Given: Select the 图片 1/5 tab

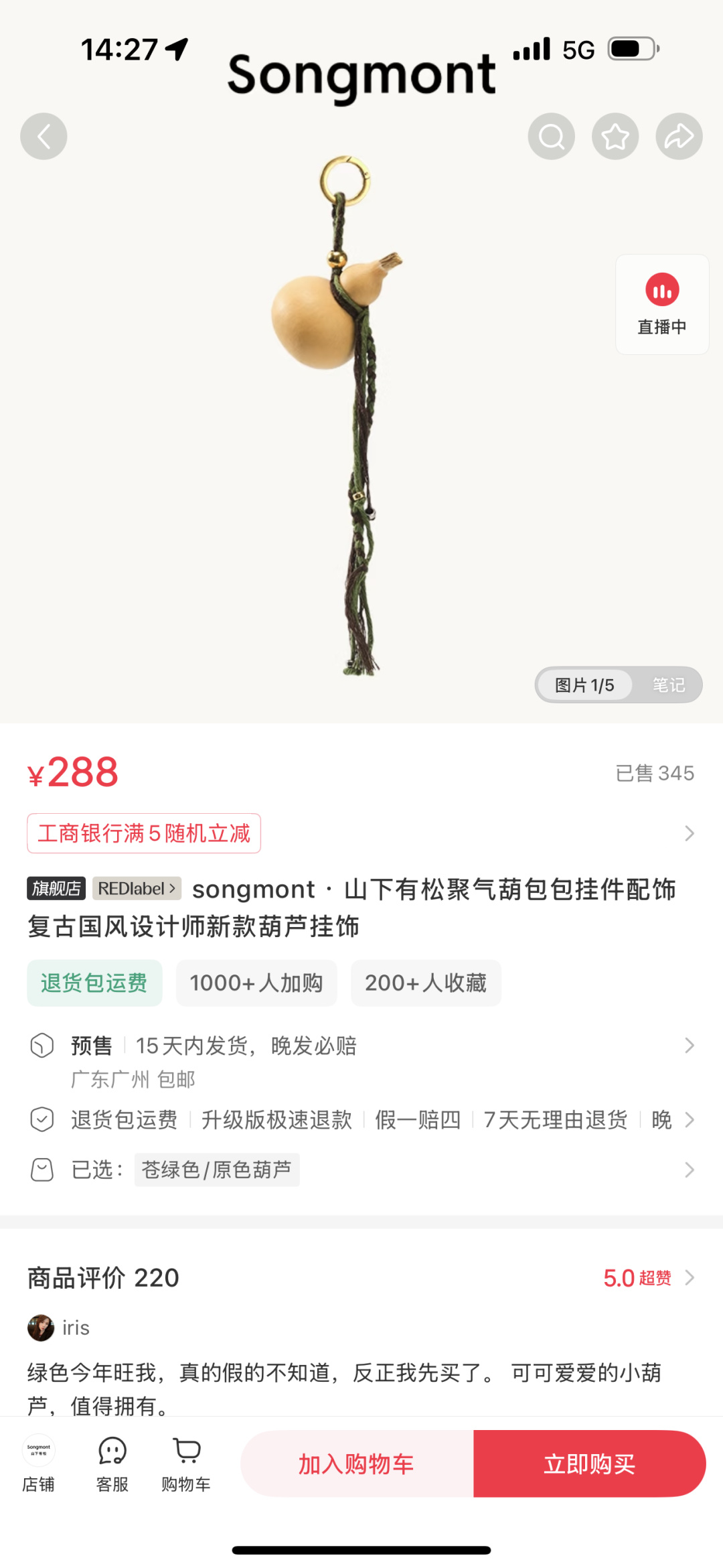Looking at the screenshot, I should pyautogui.click(x=584, y=685).
